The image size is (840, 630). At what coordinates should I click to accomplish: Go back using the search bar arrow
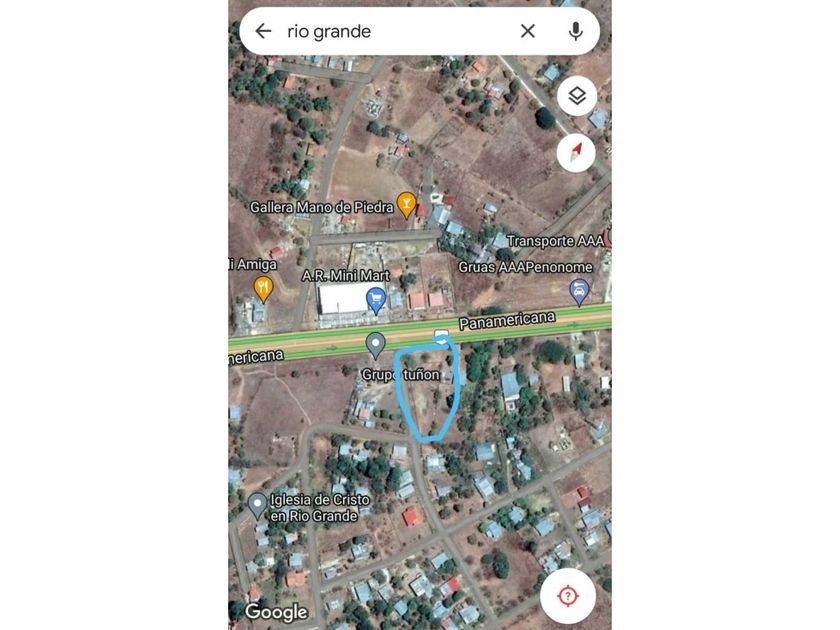[263, 31]
